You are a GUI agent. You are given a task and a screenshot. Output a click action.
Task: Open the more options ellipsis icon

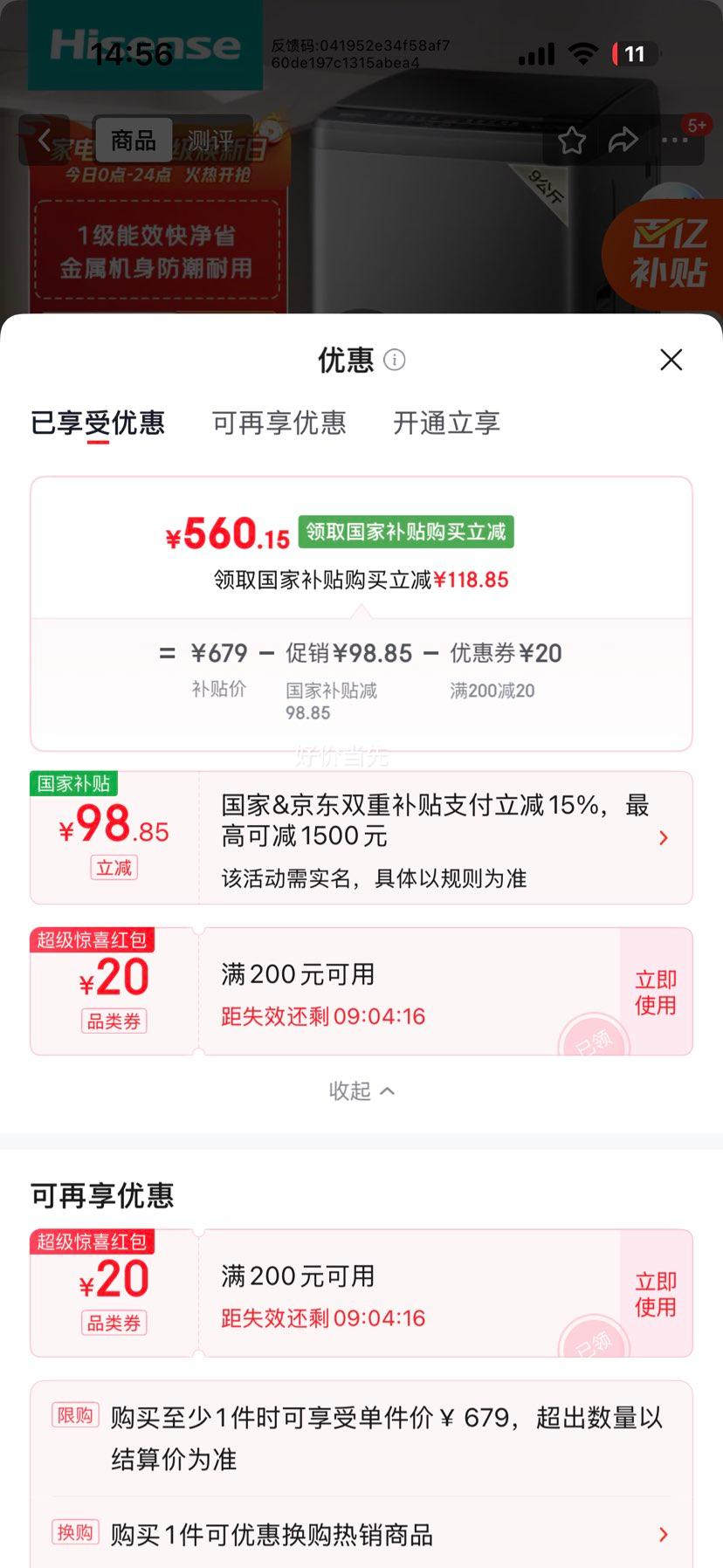point(674,141)
